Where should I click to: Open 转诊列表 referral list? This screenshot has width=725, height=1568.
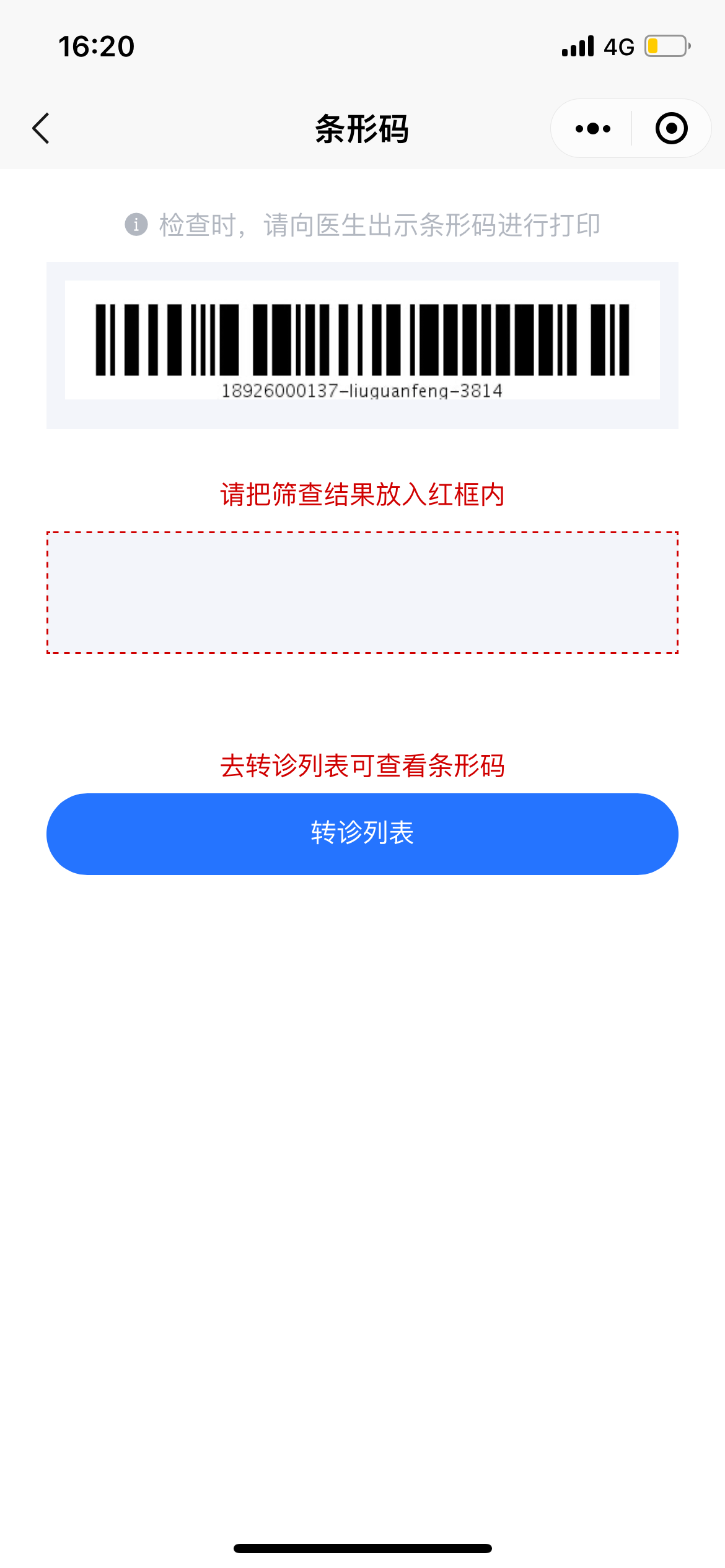pos(362,834)
